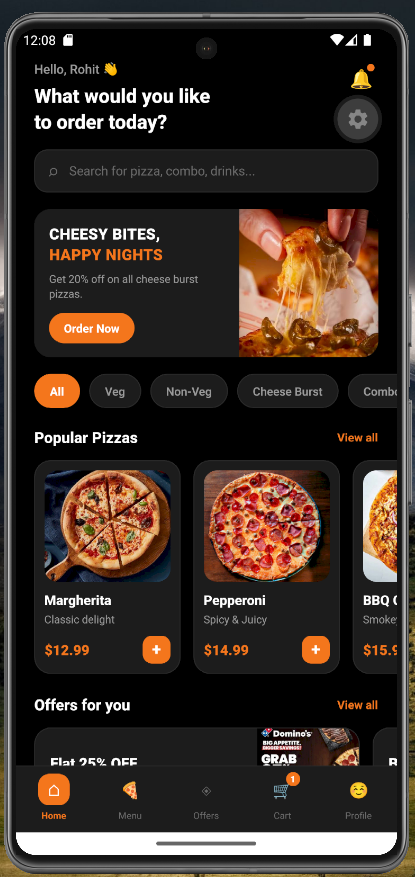Open the Pepperoni pizza card
The width and height of the screenshot is (415, 877).
coord(267,567)
